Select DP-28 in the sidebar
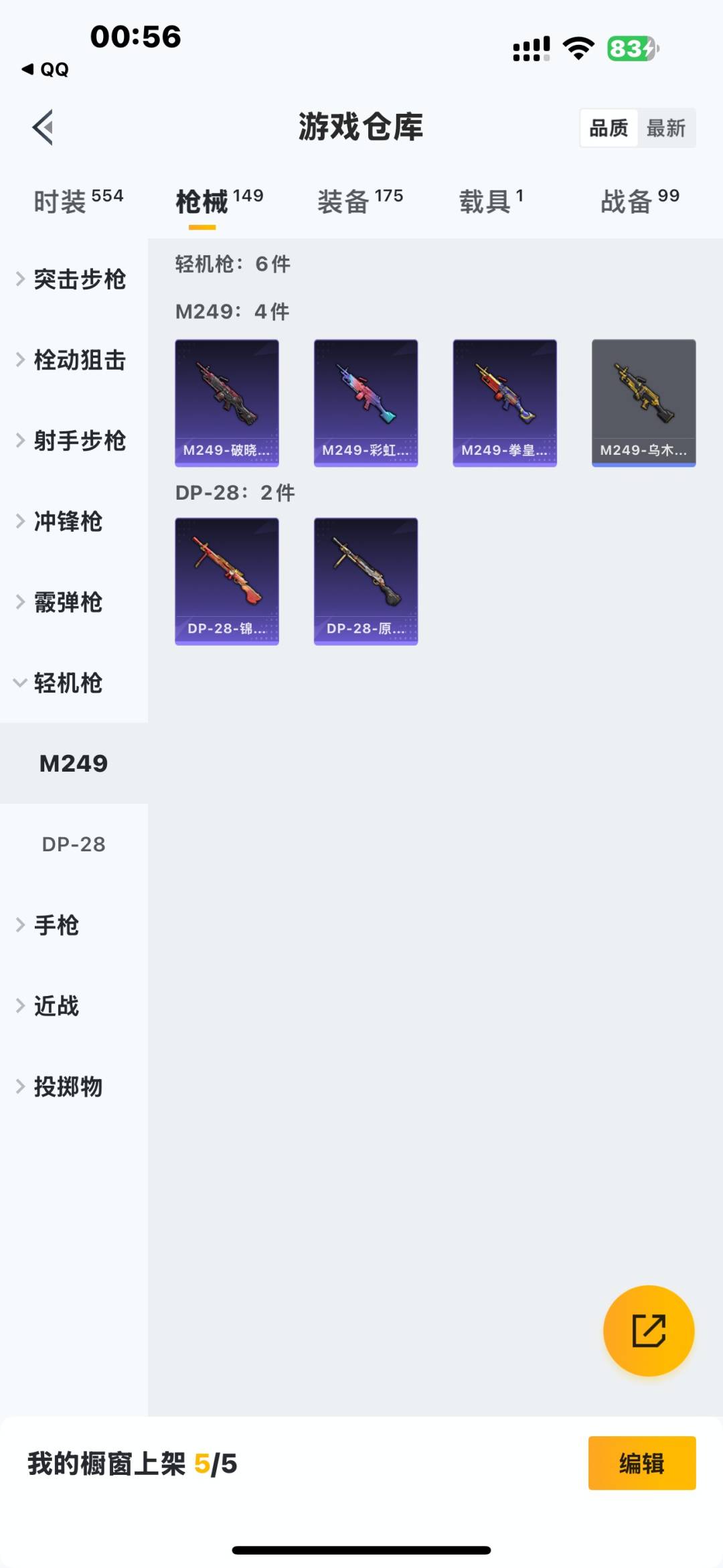The width and height of the screenshot is (723, 1568). [x=73, y=844]
